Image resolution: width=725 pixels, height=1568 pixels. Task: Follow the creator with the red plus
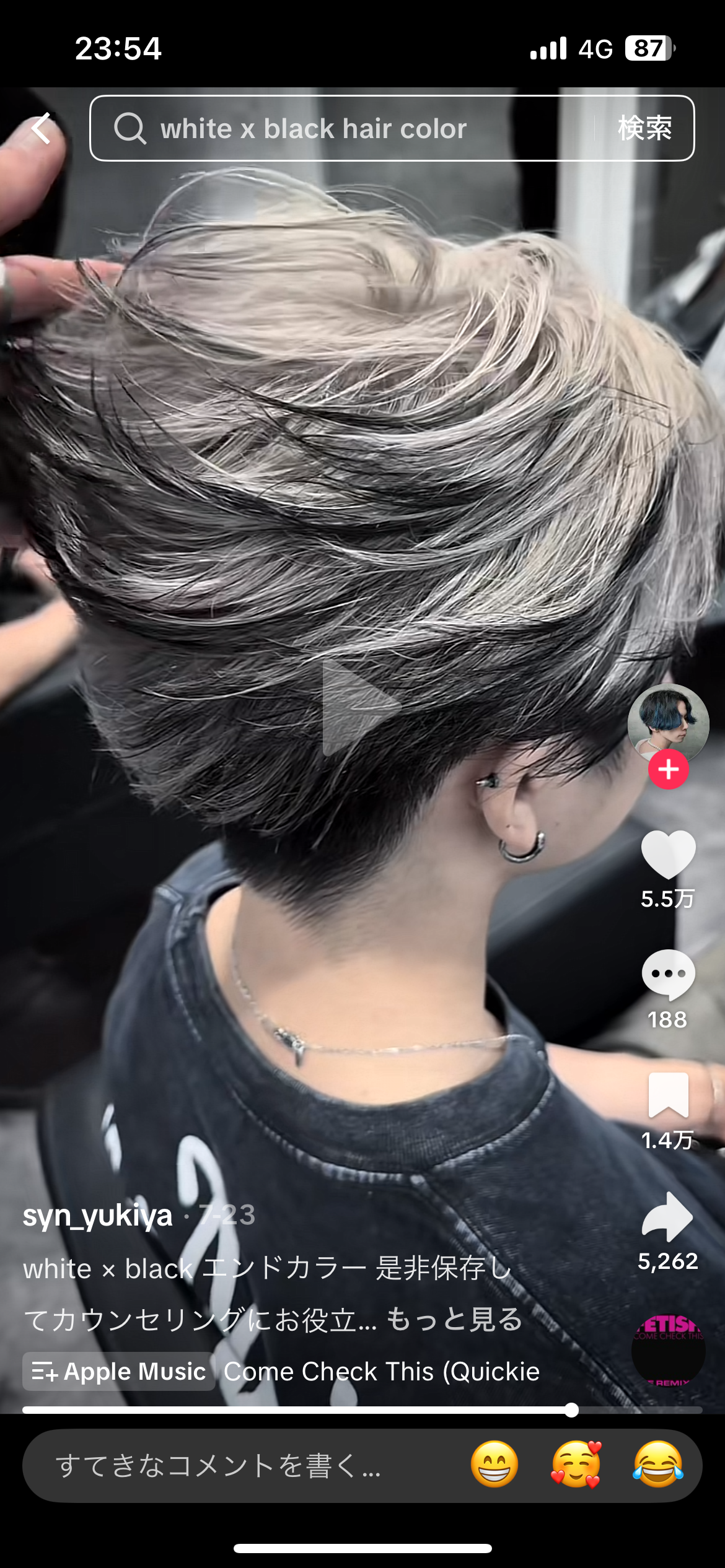668,769
